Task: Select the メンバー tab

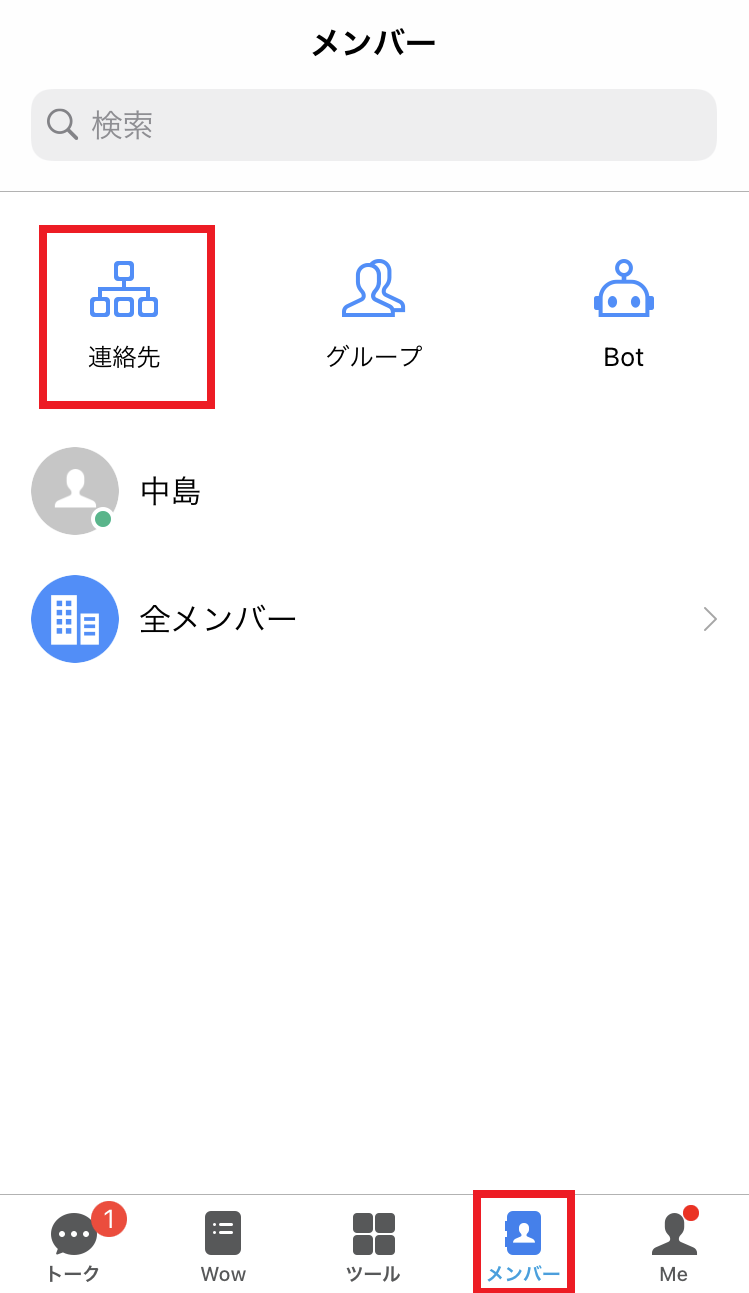Action: (x=523, y=1246)
